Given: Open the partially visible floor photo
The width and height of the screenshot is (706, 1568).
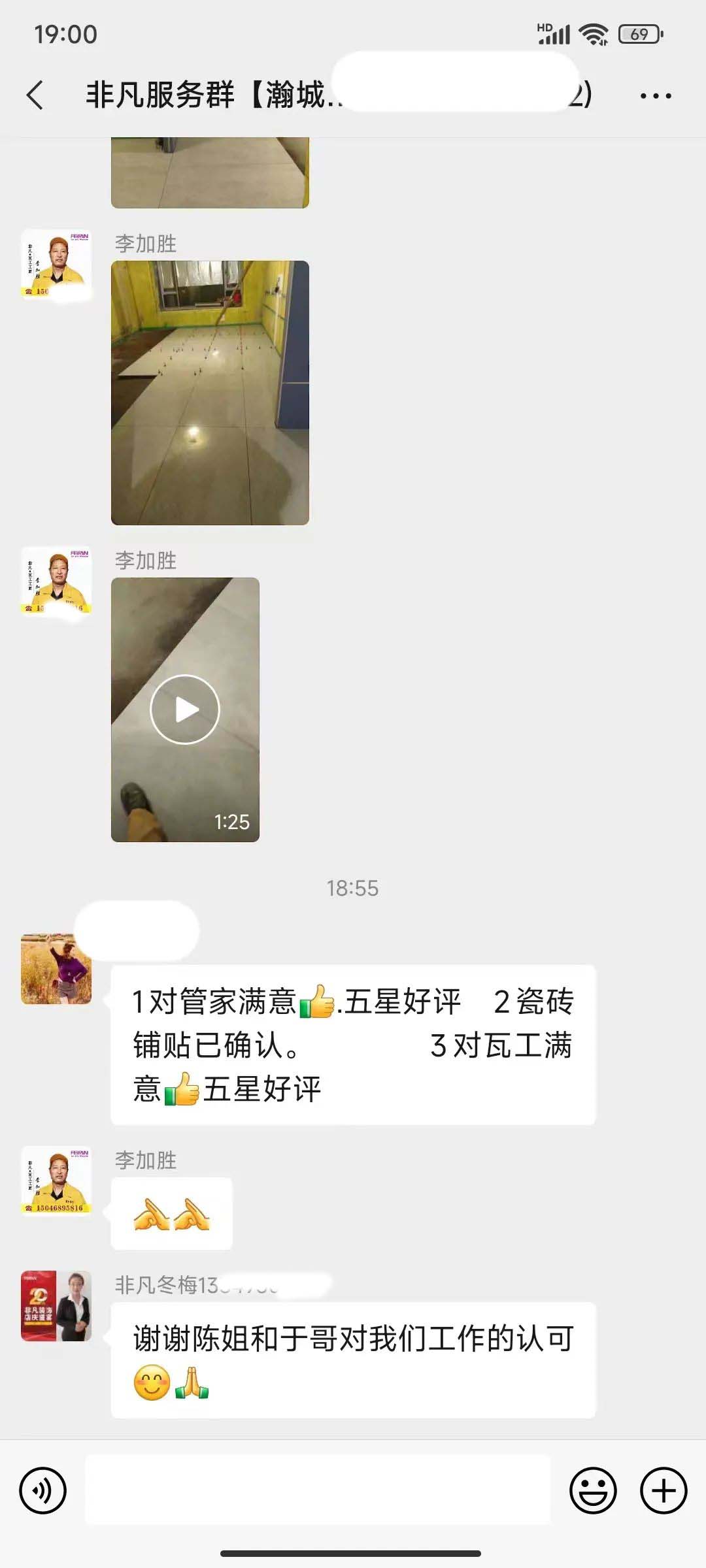Looking at the screenshot, I should point(210,172).
